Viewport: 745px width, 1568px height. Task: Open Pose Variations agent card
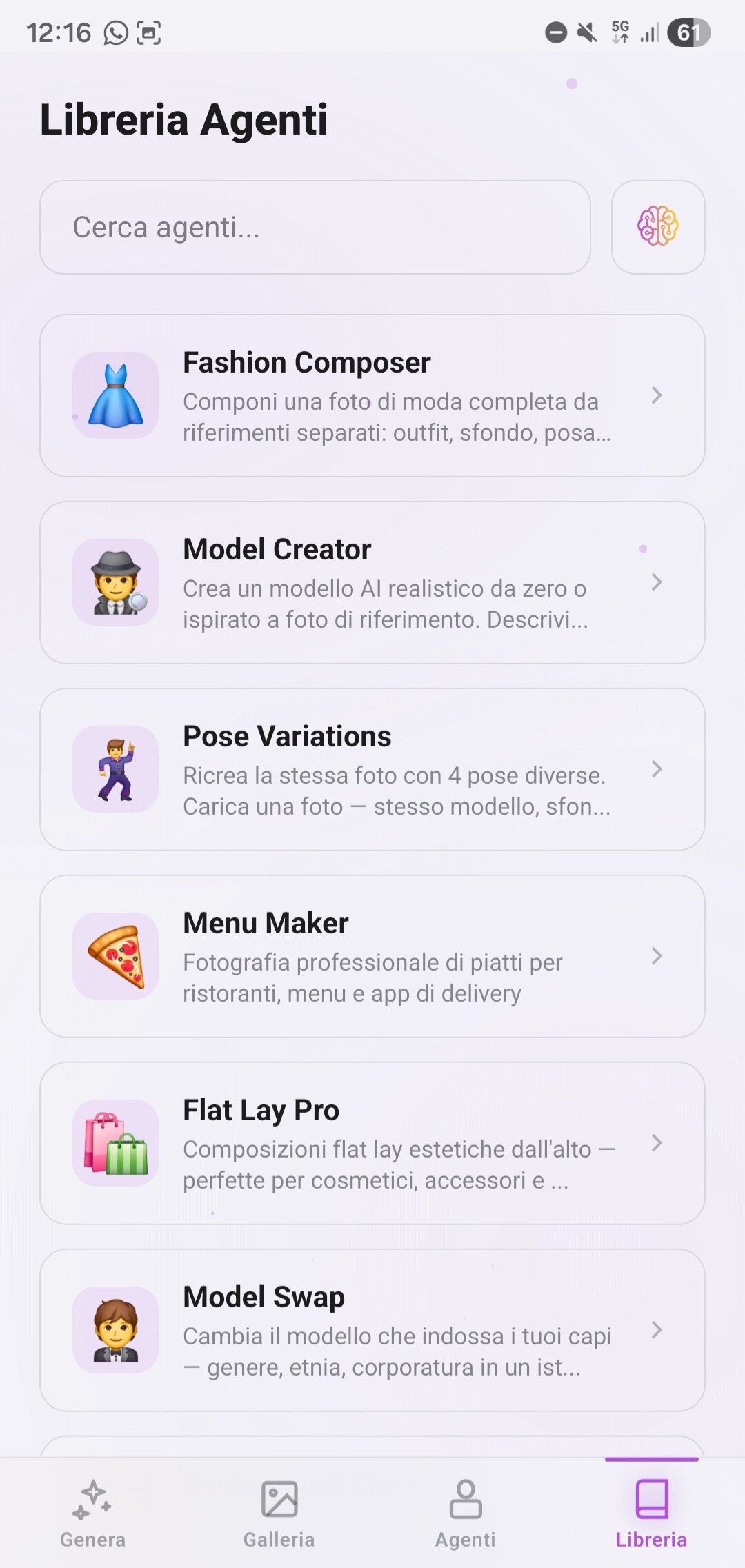(372, 769)
